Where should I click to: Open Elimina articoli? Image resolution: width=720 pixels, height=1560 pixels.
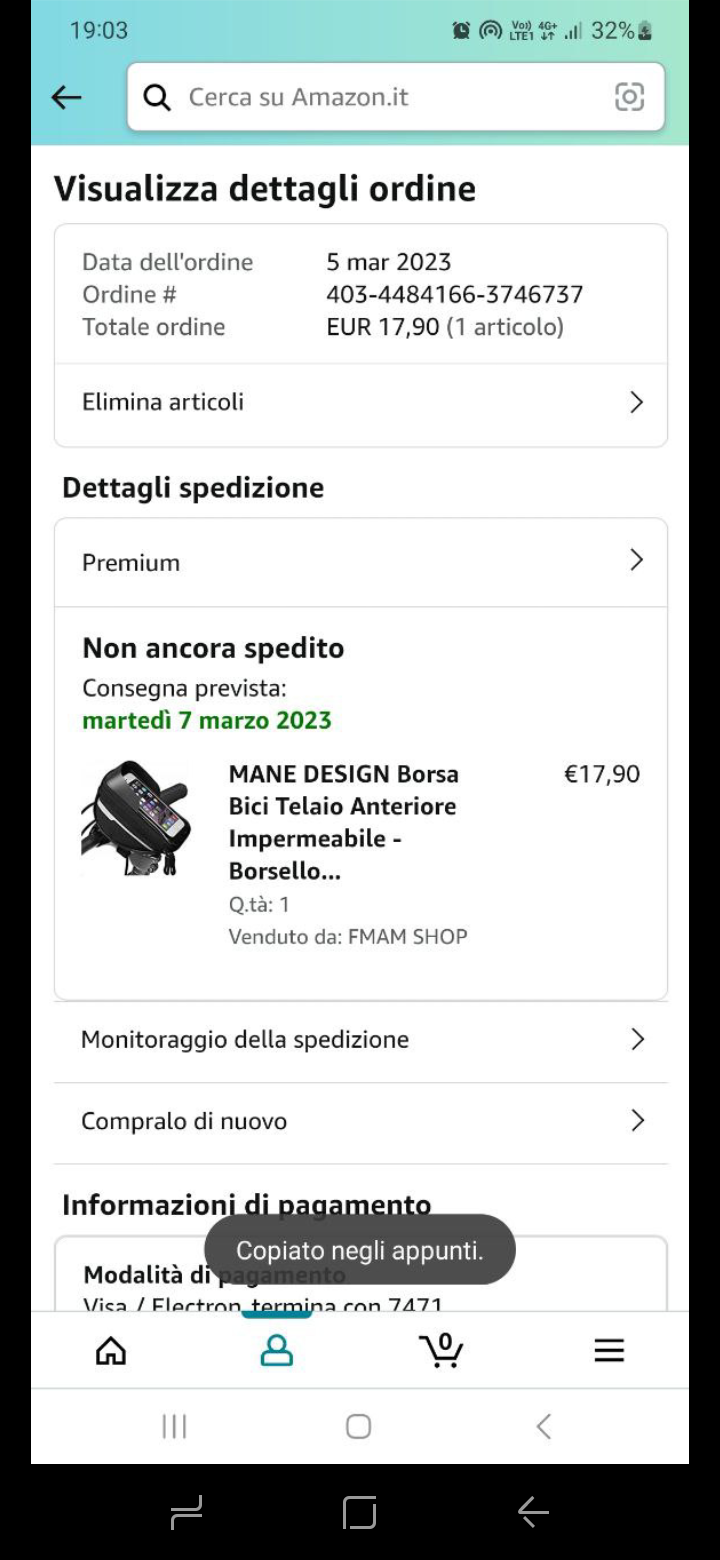pyautogui.click(x=360, y=402)
